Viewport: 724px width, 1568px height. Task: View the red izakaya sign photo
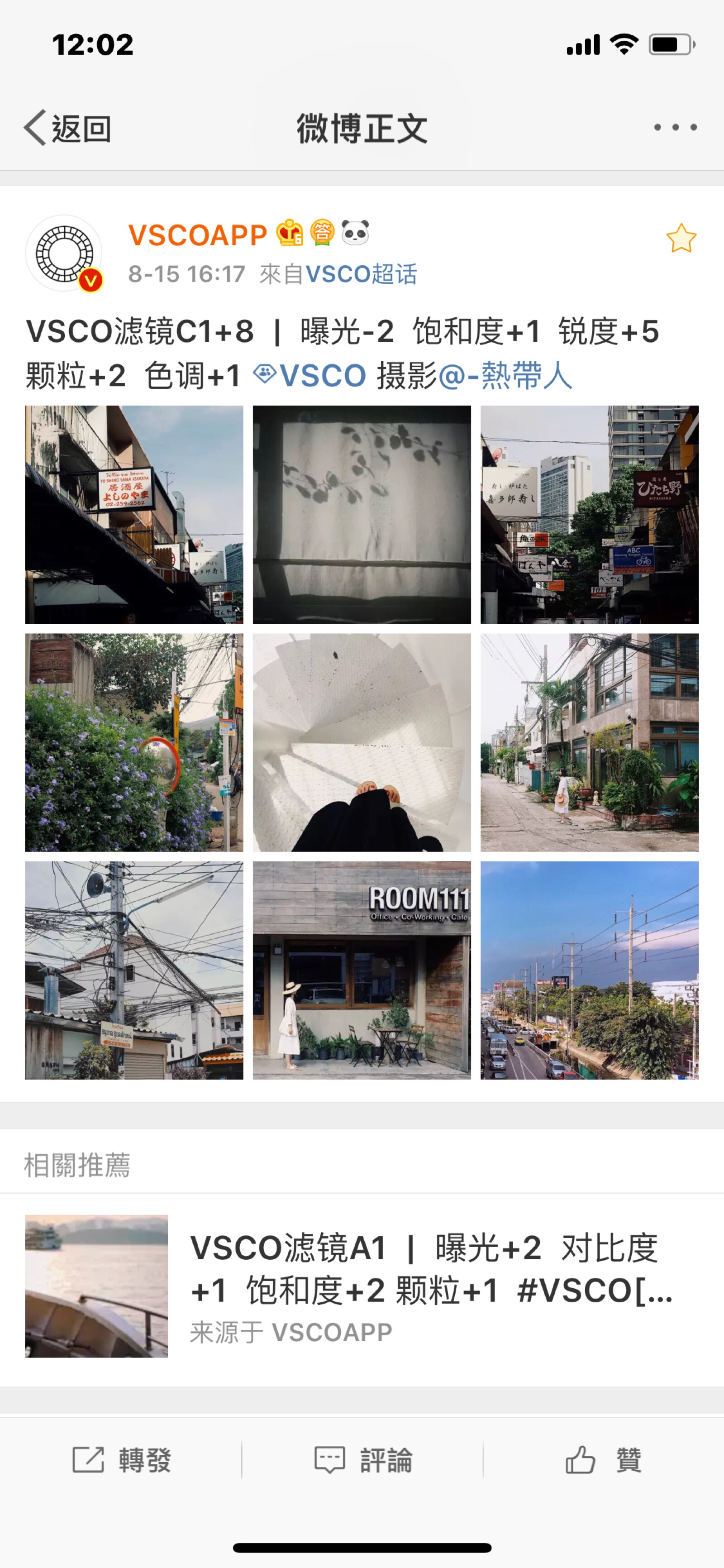(x=134, y=514)
